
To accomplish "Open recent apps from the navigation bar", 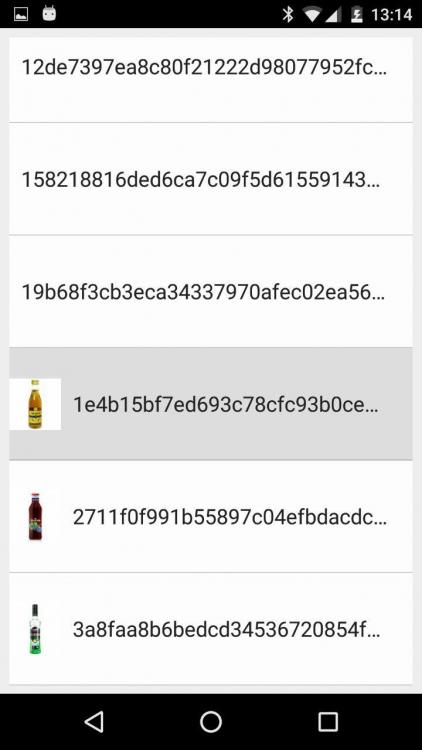I will (328, 721).
